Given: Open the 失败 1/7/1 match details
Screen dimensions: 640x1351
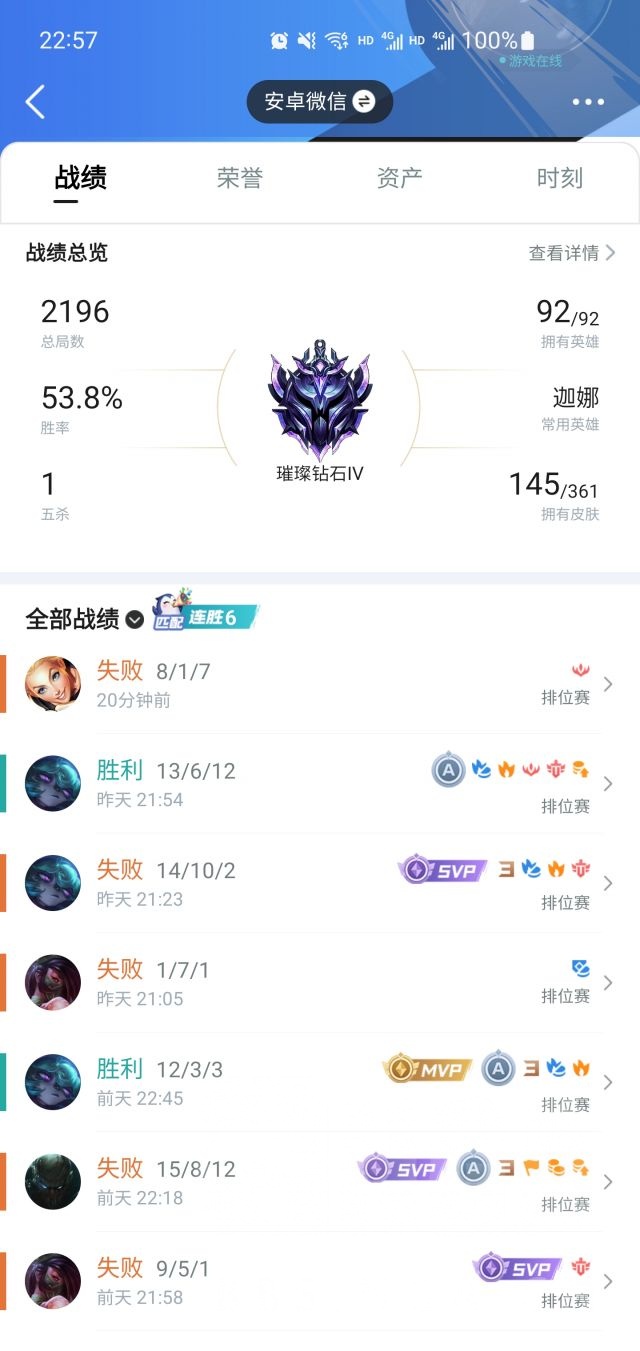Looking at the screenshot, I should pyautogui.click(x=320, y=983).
